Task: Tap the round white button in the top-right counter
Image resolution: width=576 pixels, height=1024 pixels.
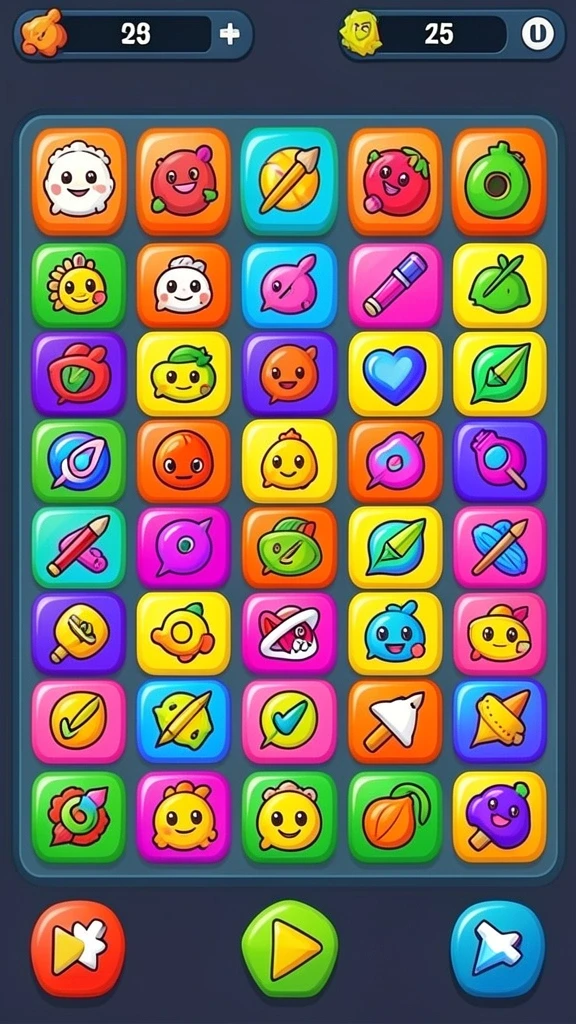Action: coord(537,34)
